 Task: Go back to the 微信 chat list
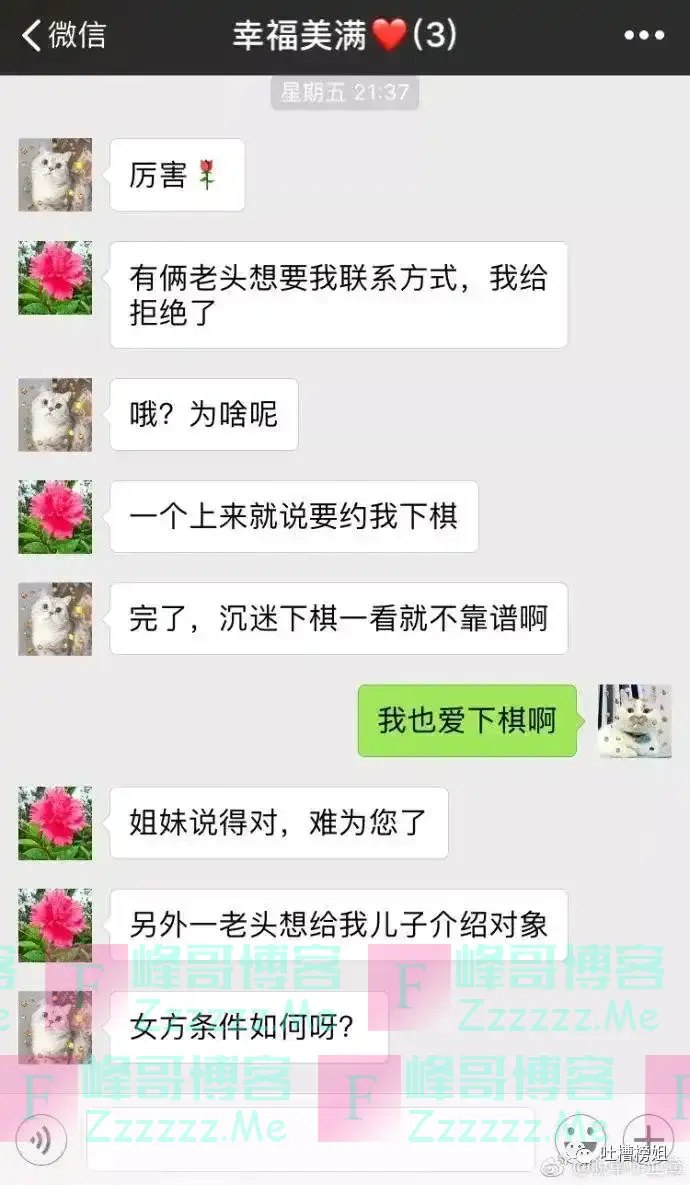[x=62, y=36]
